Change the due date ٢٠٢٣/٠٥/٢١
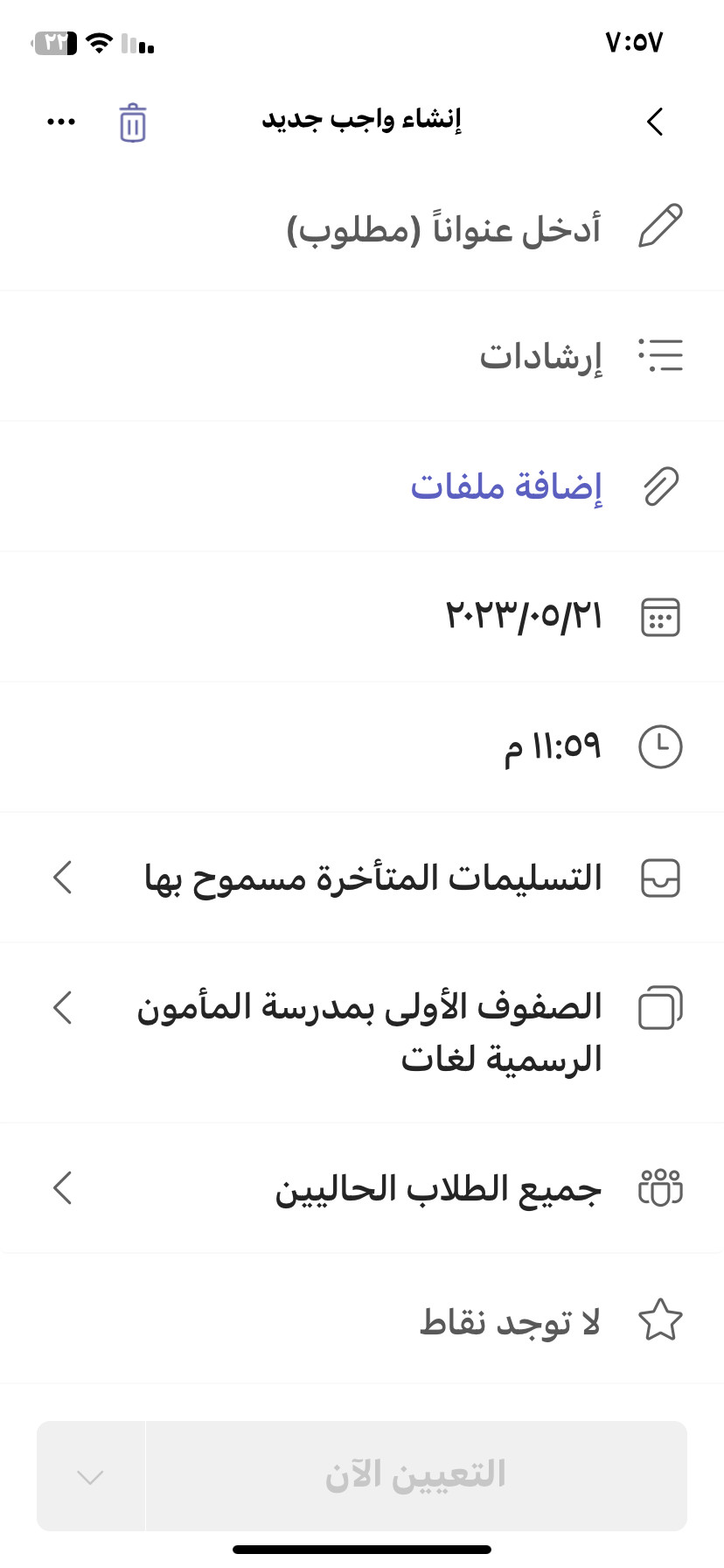Image resolution: width=724 pixels, height=1568 pixels. click(x=362, y=617)
